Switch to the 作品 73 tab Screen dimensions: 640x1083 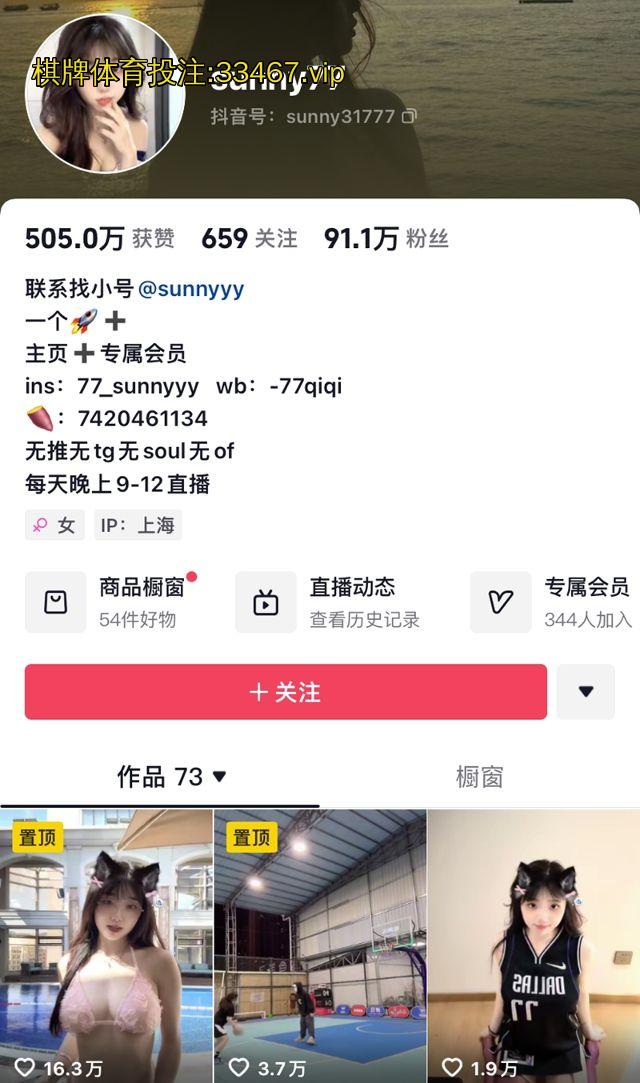point(171,777)
